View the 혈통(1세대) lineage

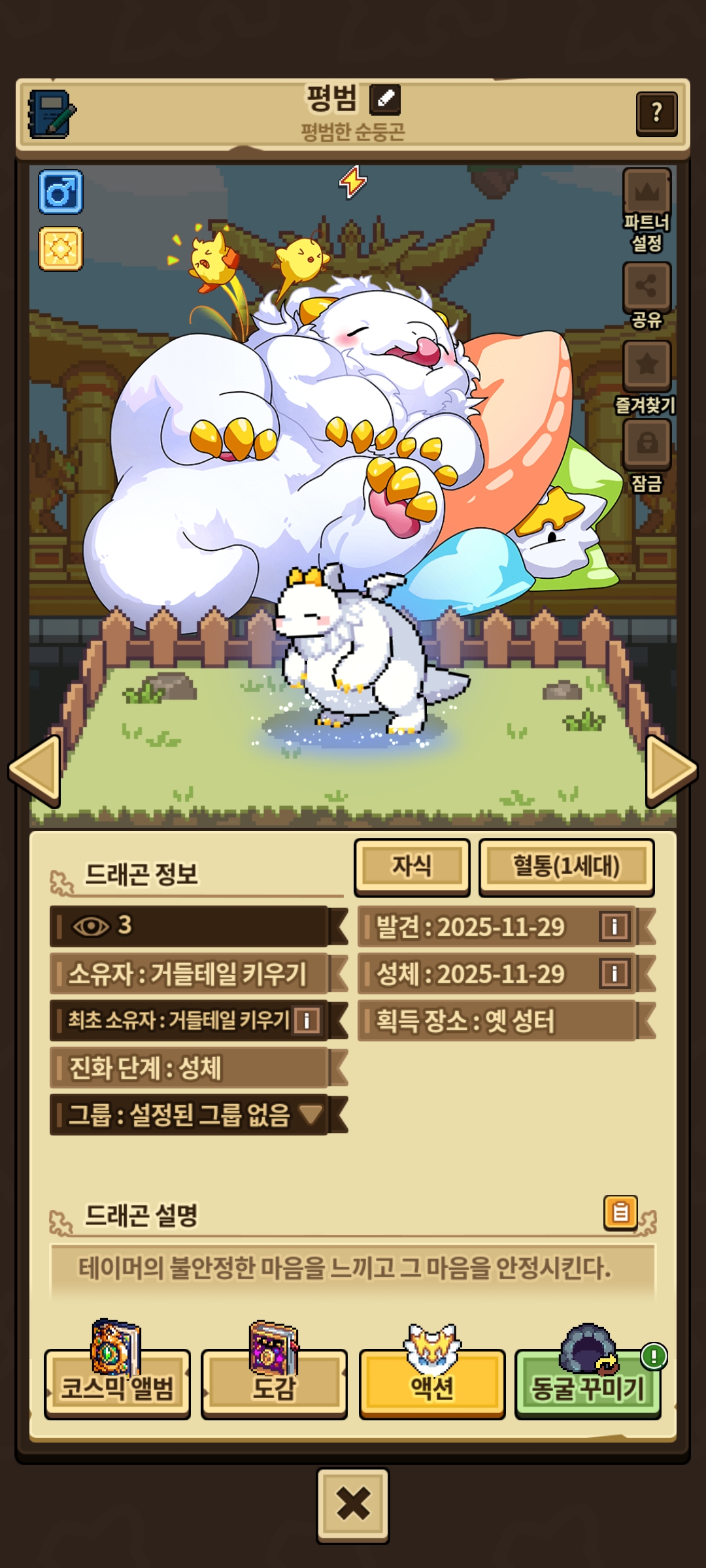[566, 866]
